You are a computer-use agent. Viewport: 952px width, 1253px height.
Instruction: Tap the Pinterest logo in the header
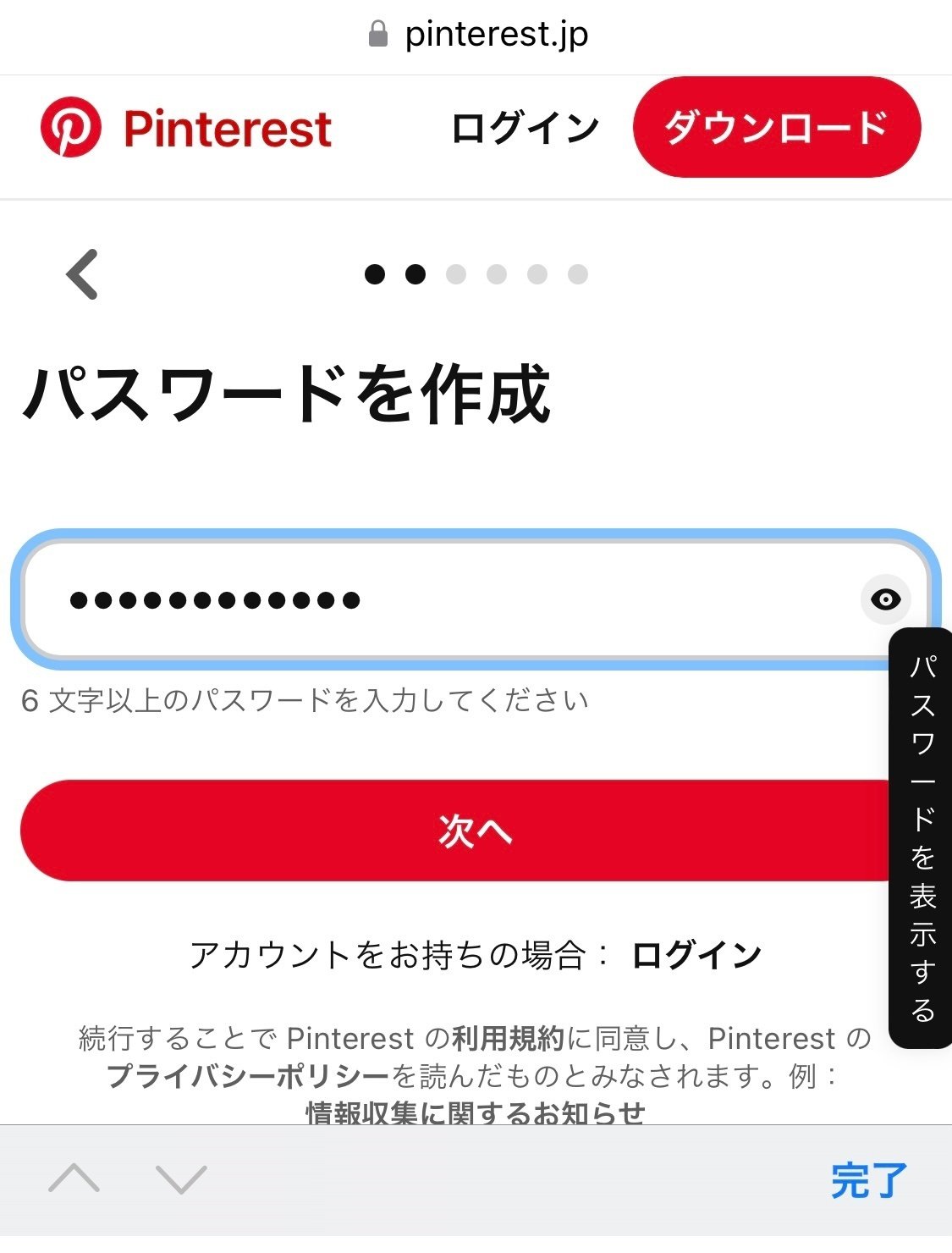pyautogui.click(x=186, y=129)
